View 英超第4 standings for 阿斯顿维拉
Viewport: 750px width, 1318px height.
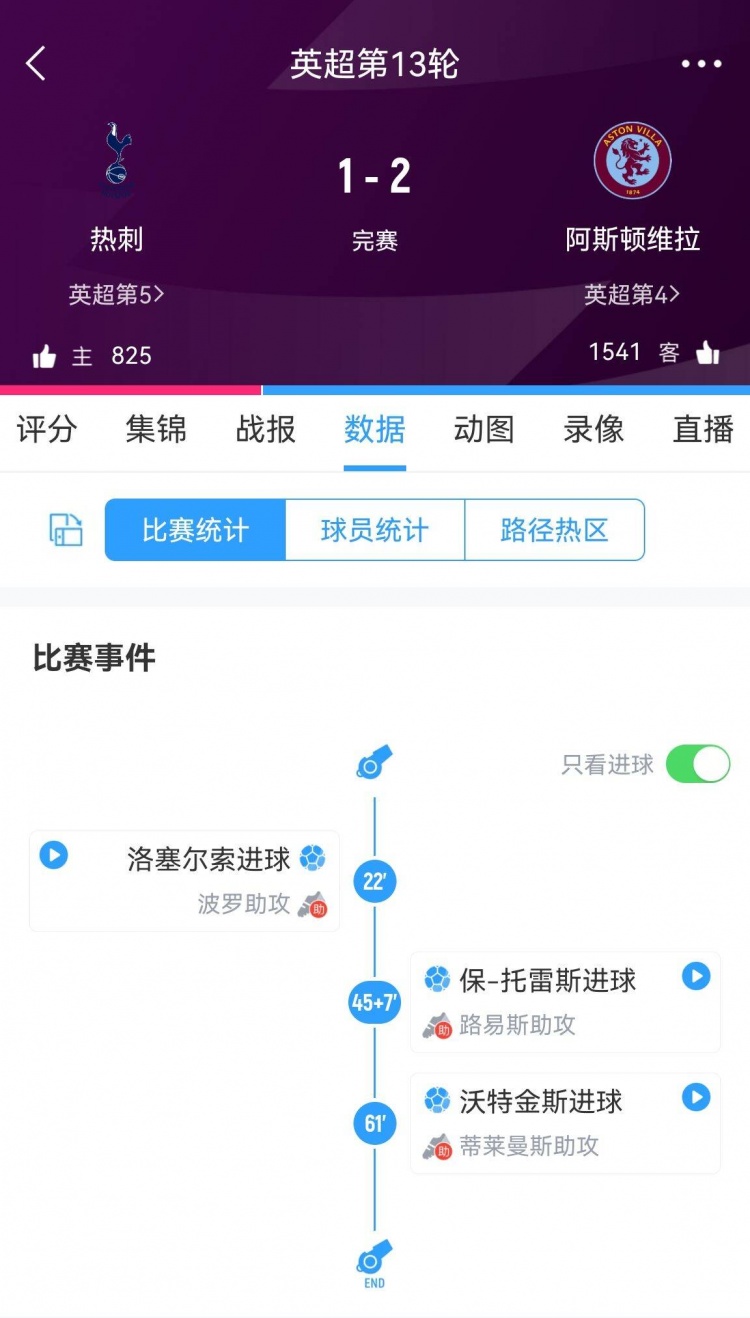click(x=632, y=294)
